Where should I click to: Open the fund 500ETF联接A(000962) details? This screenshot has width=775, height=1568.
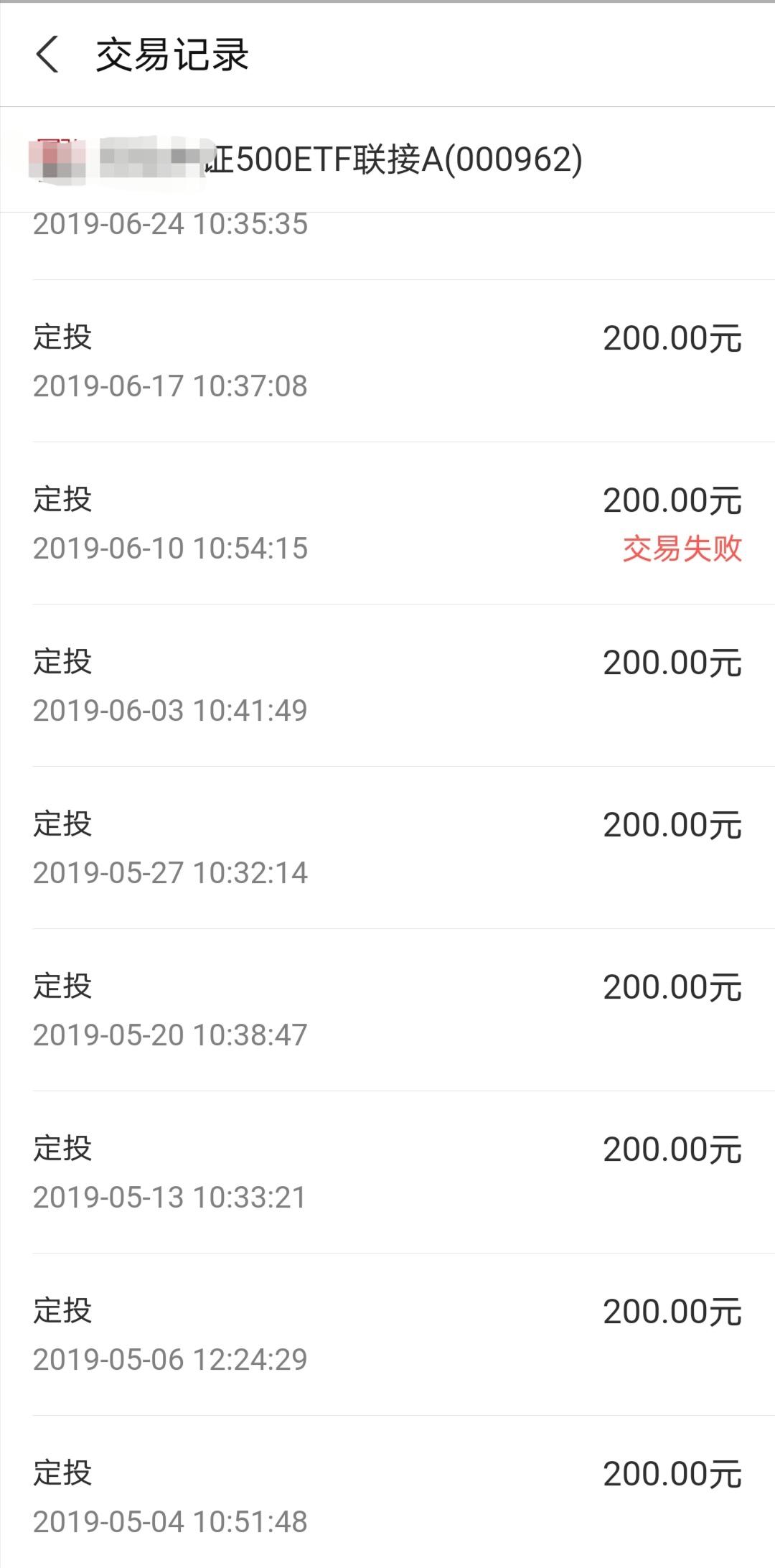pyautogui.click(x=387, y=160)
